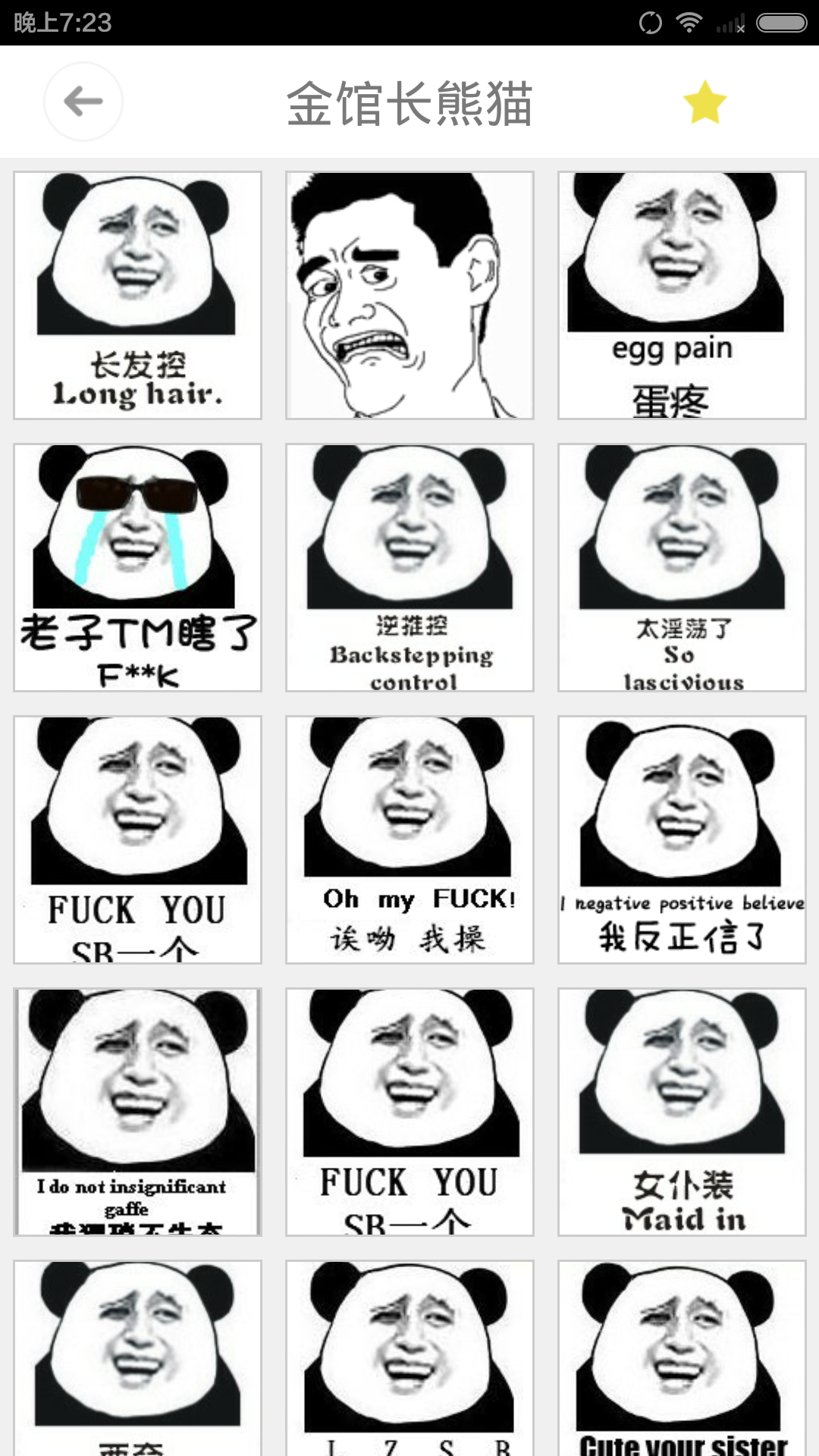Select the 'negative positive believe' sticker

pyautogui.click(x=682, y=839)
